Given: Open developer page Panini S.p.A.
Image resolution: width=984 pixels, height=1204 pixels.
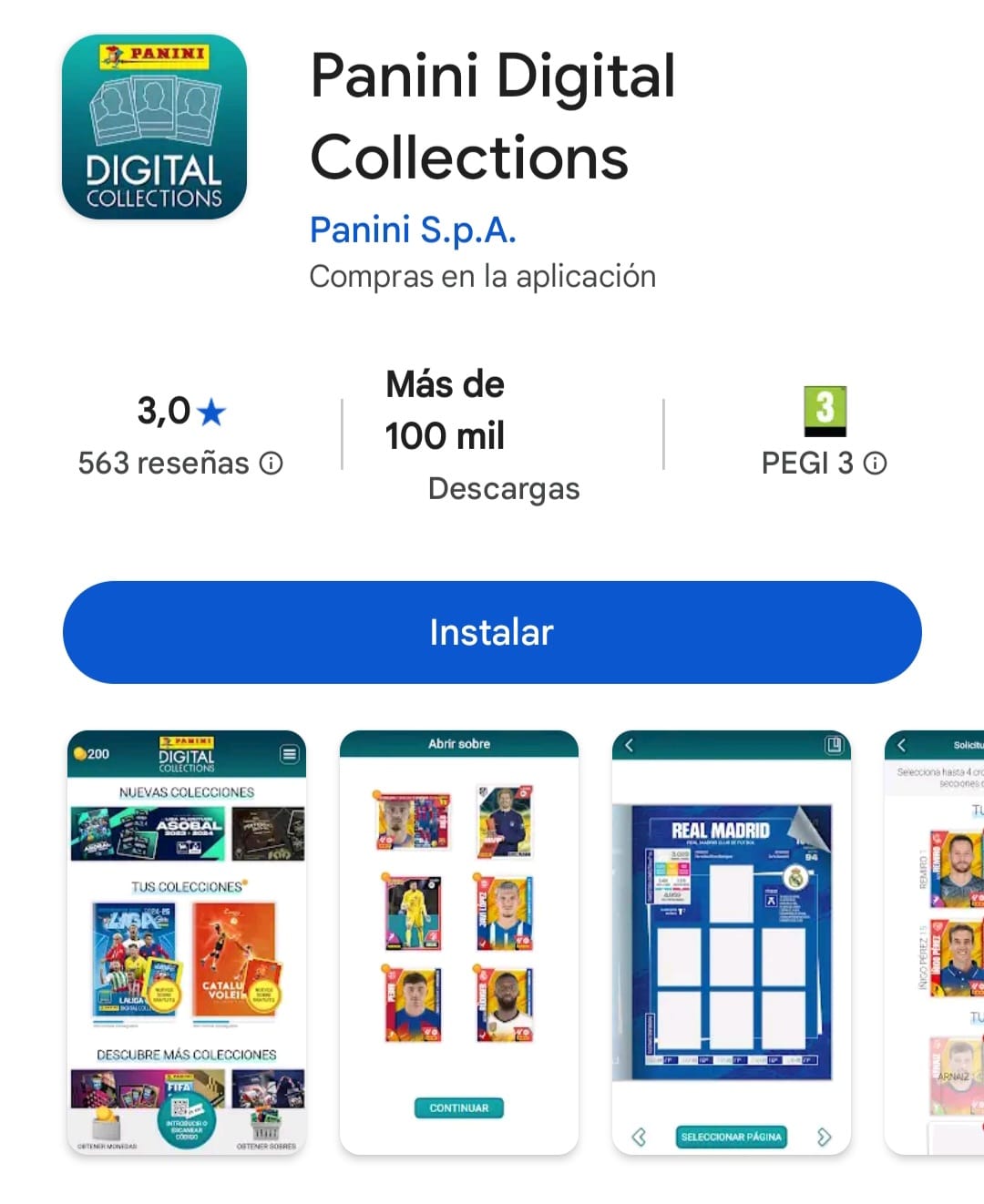Looking at the screenshot, I should [x=413, y=230].
